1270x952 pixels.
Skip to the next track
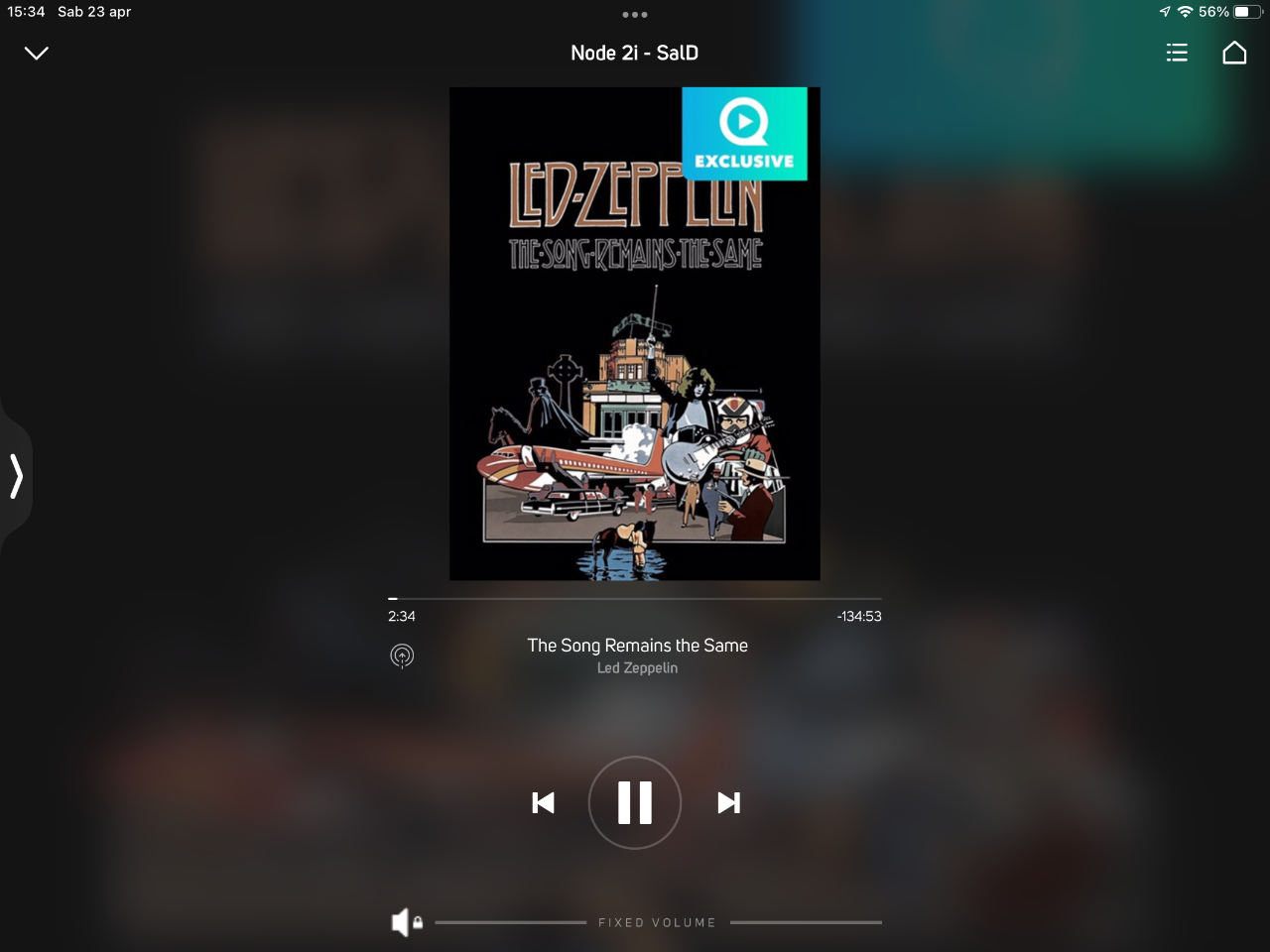[728, 802]
